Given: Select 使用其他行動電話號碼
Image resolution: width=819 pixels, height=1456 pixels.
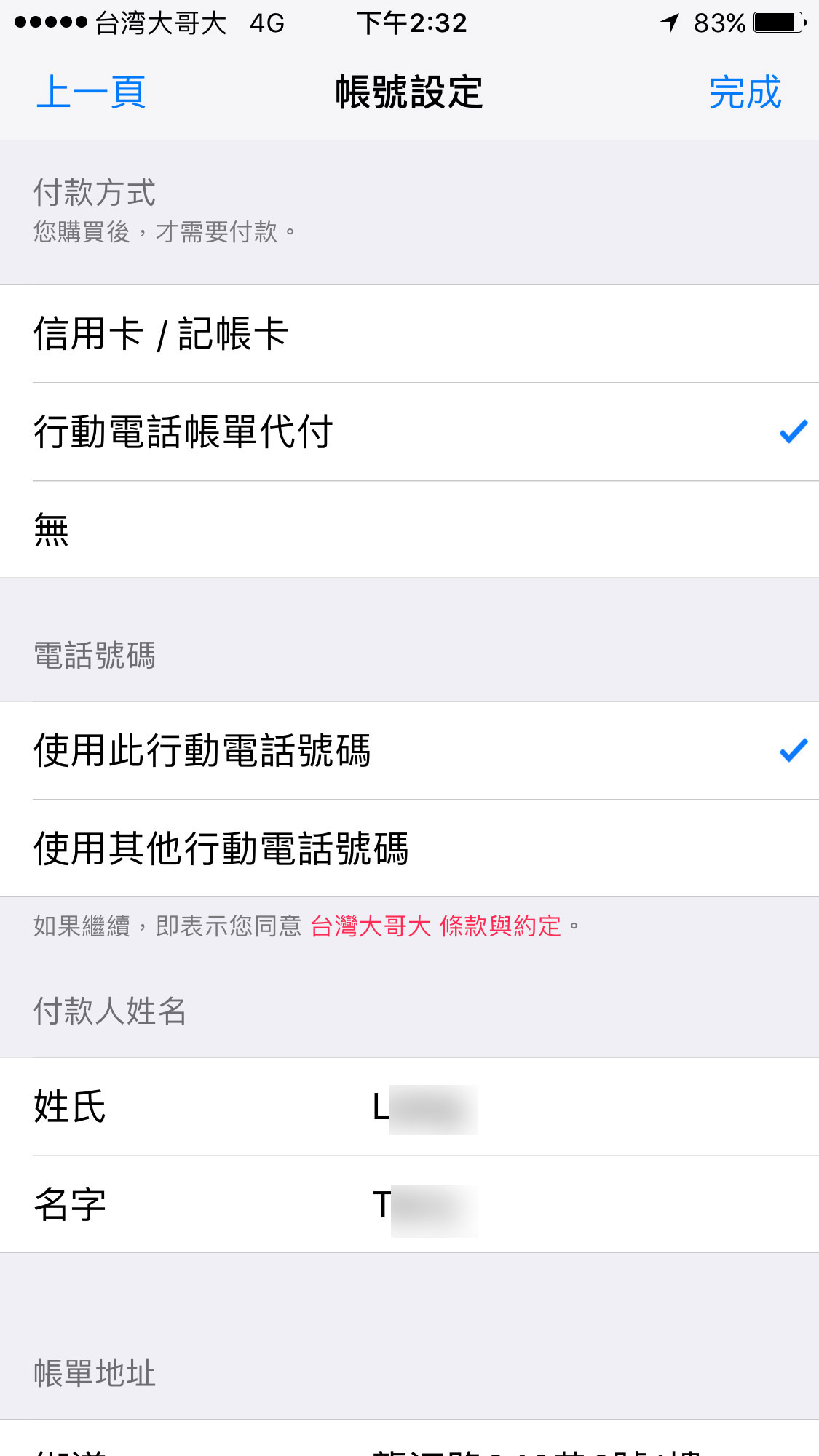Looking at the screenshot, I should click(409, 848).
